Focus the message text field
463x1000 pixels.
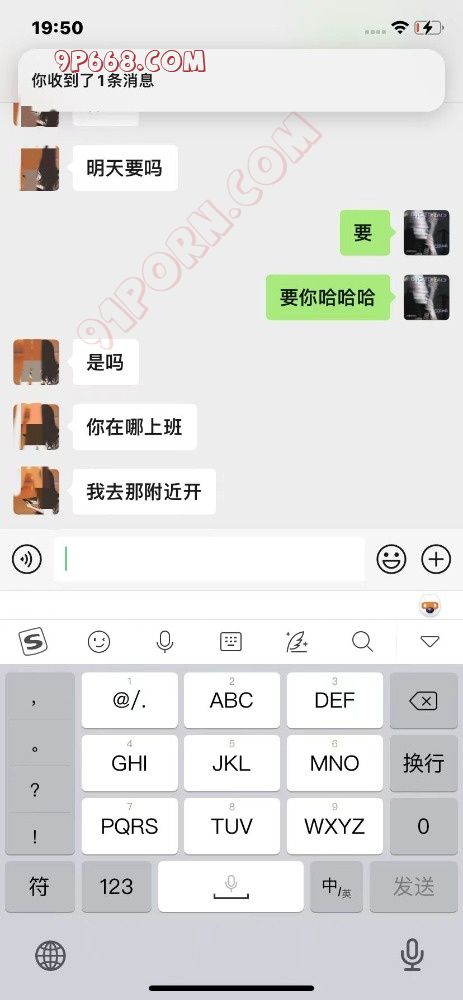pyautogui.click(x=209, y=559)
